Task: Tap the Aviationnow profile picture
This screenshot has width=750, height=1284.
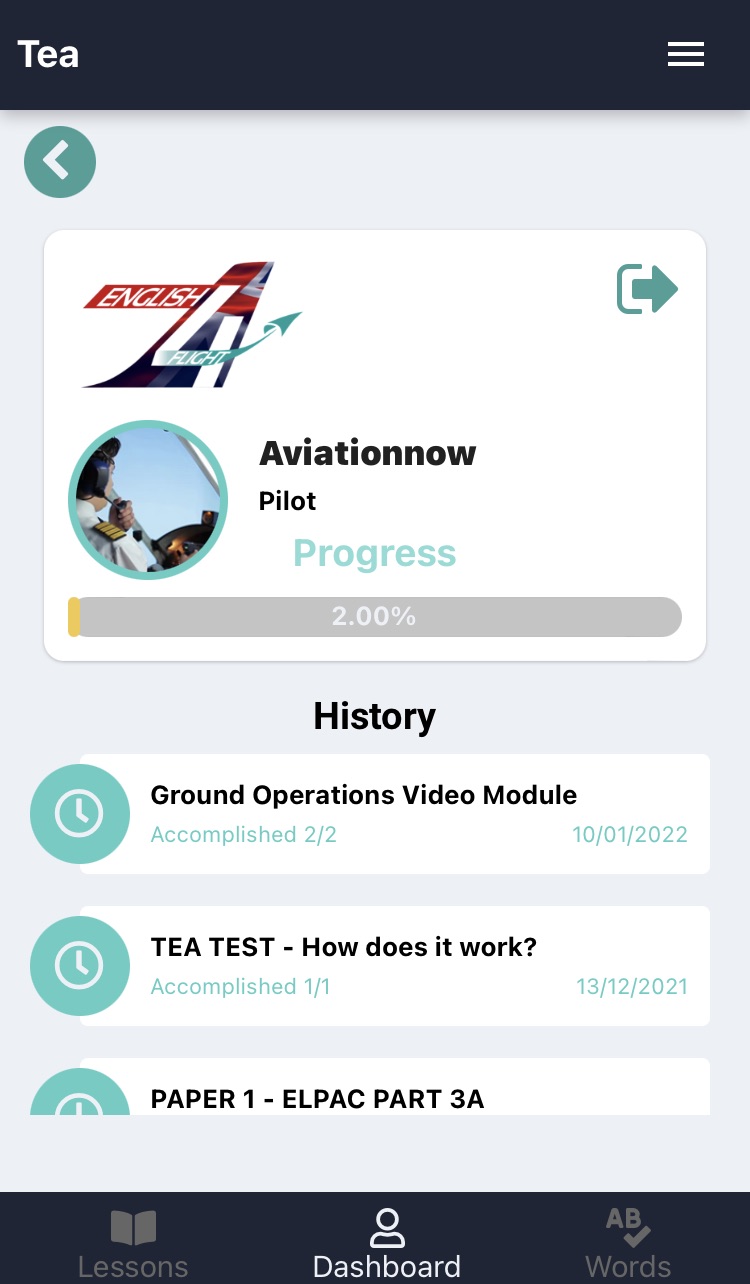Action: pyautogui.click(x=148, y=500)
